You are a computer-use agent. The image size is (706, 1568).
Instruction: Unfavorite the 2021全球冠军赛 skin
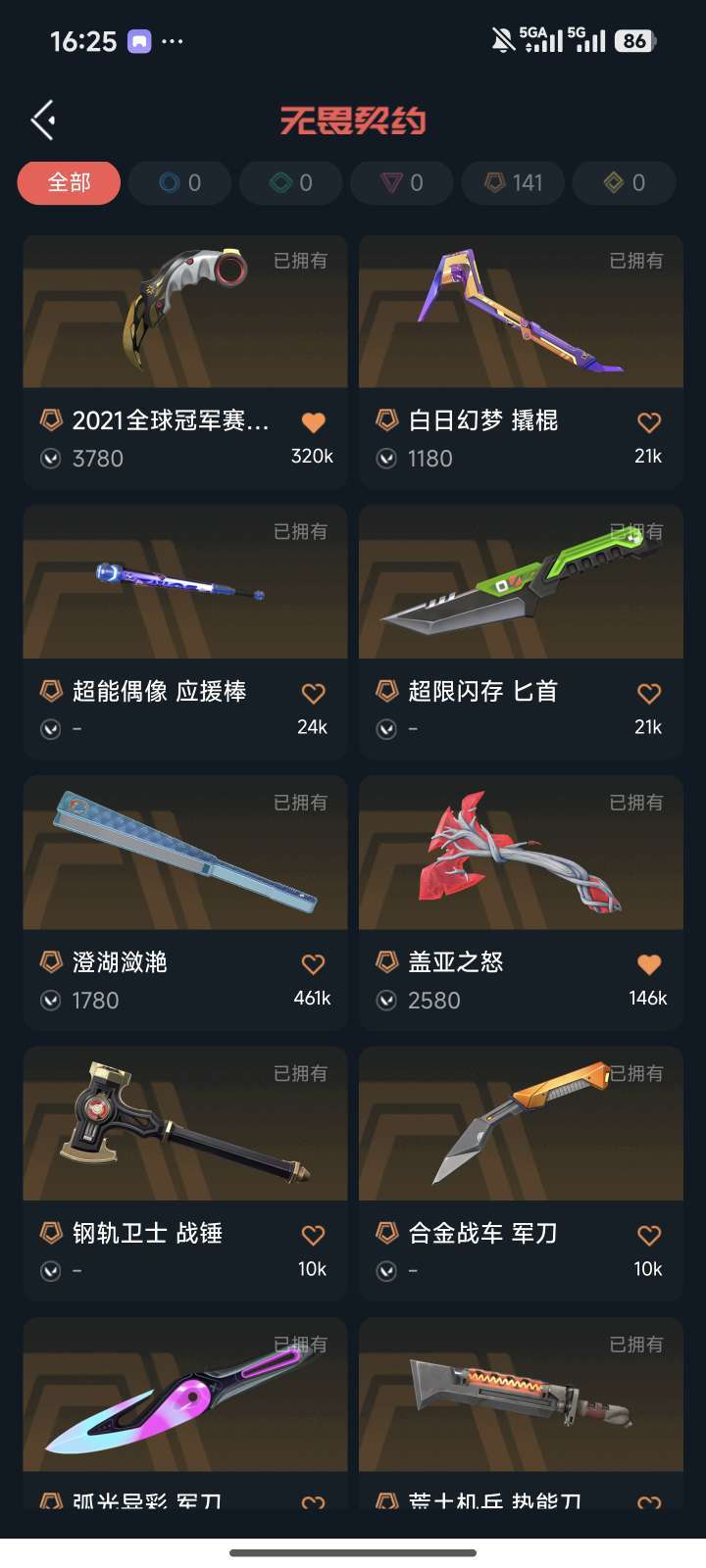point(313,422)
